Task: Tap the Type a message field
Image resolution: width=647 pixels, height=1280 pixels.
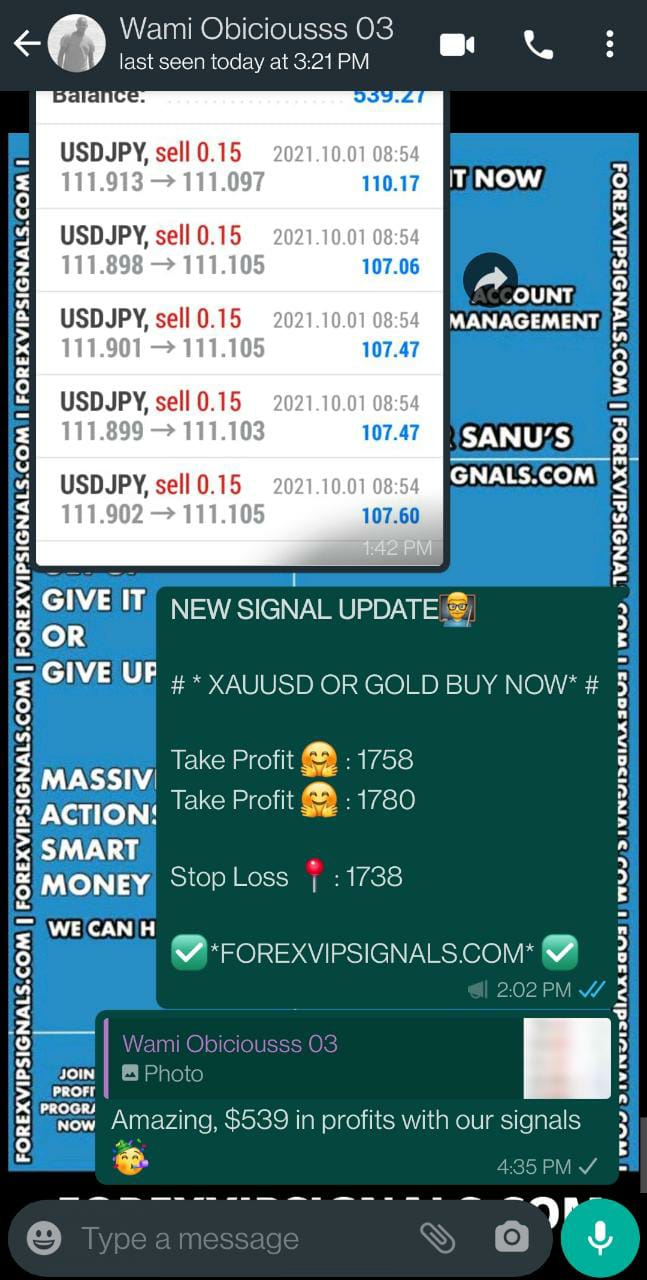Action: click(240, 1239)
